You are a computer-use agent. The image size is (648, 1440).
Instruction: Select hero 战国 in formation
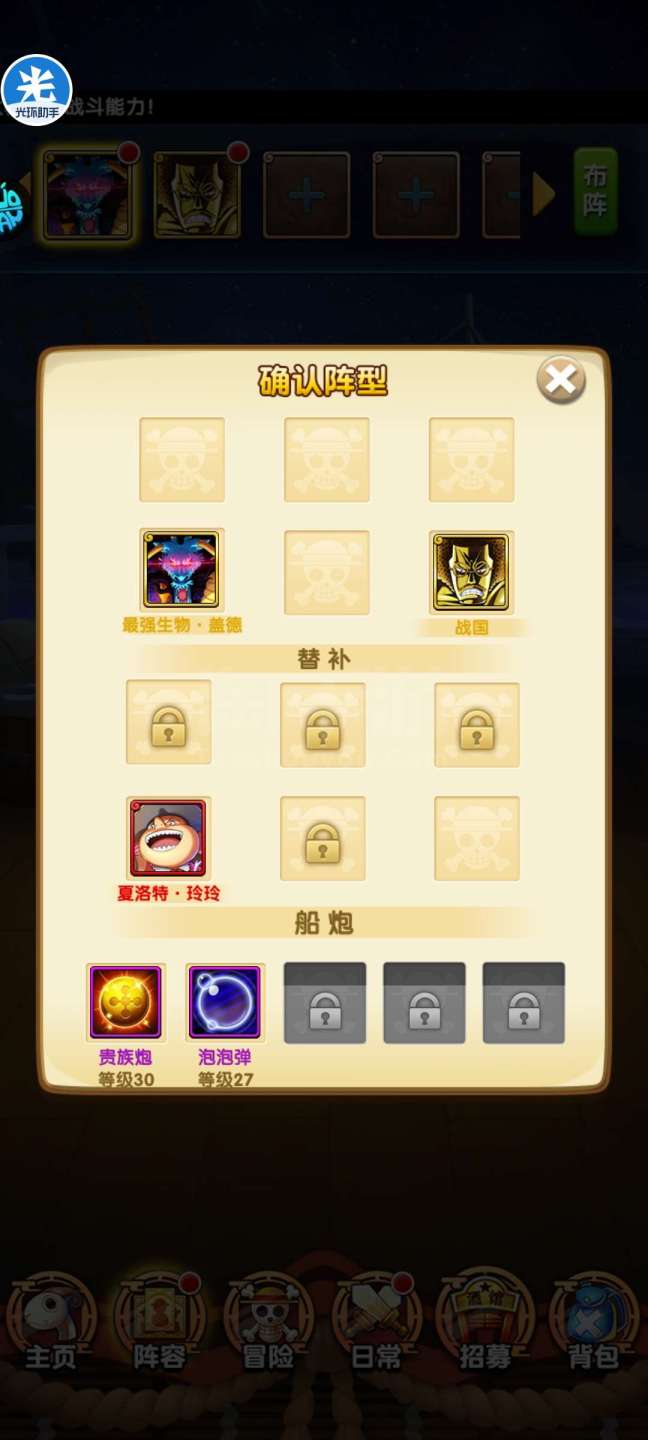471,572
